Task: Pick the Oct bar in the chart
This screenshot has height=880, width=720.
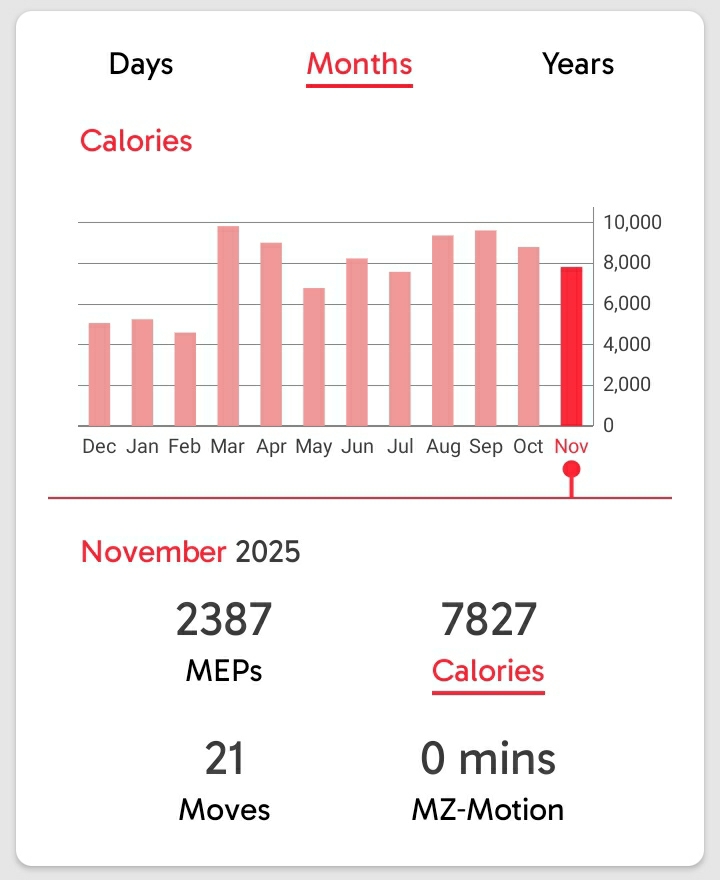Action: point(528,336)
